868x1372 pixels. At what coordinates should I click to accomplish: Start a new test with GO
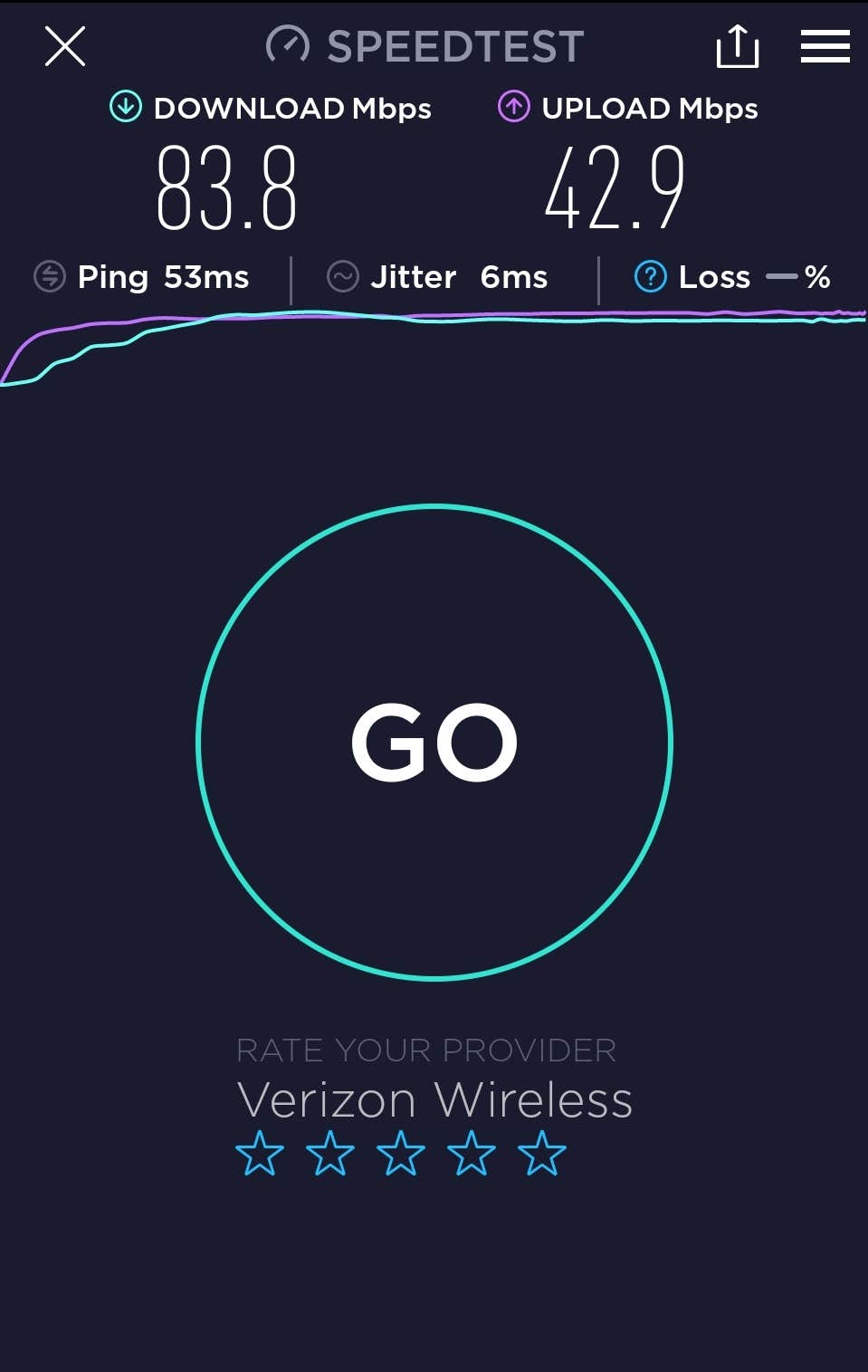pyautogui.click(x=434, y=742)
